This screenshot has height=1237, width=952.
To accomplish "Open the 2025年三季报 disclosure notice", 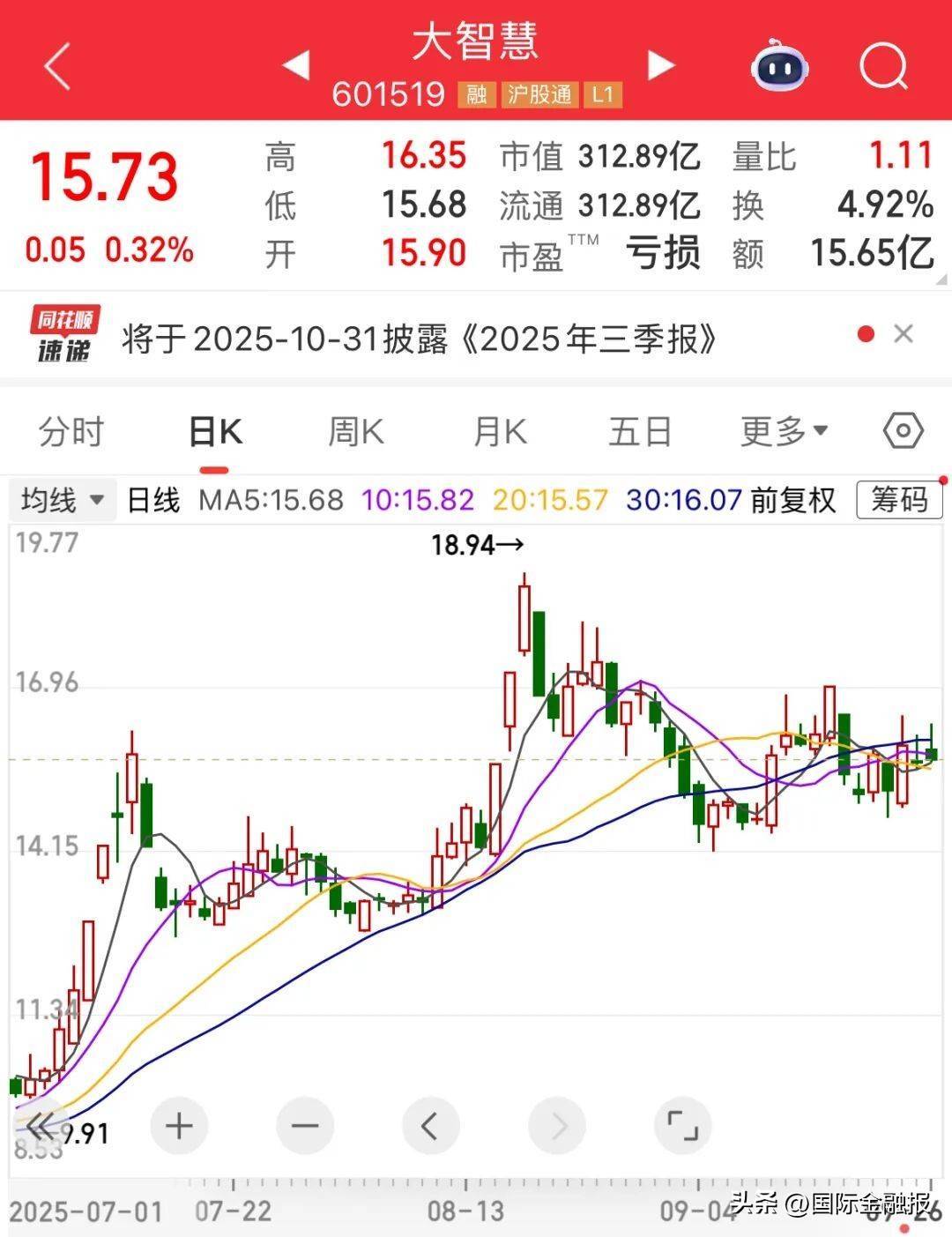I will (419, 339).
